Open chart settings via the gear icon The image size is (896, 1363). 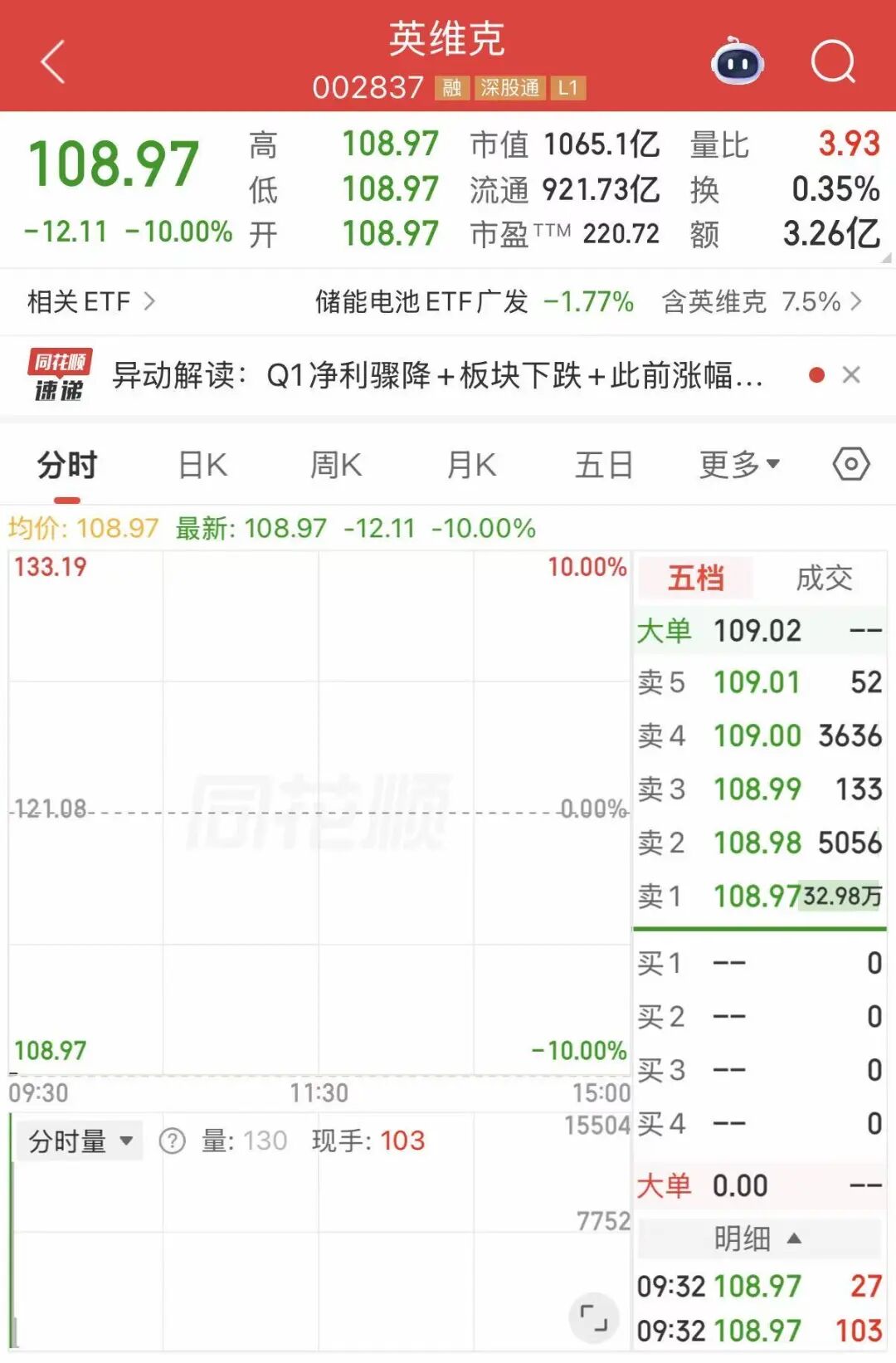[x=851, y=465]
